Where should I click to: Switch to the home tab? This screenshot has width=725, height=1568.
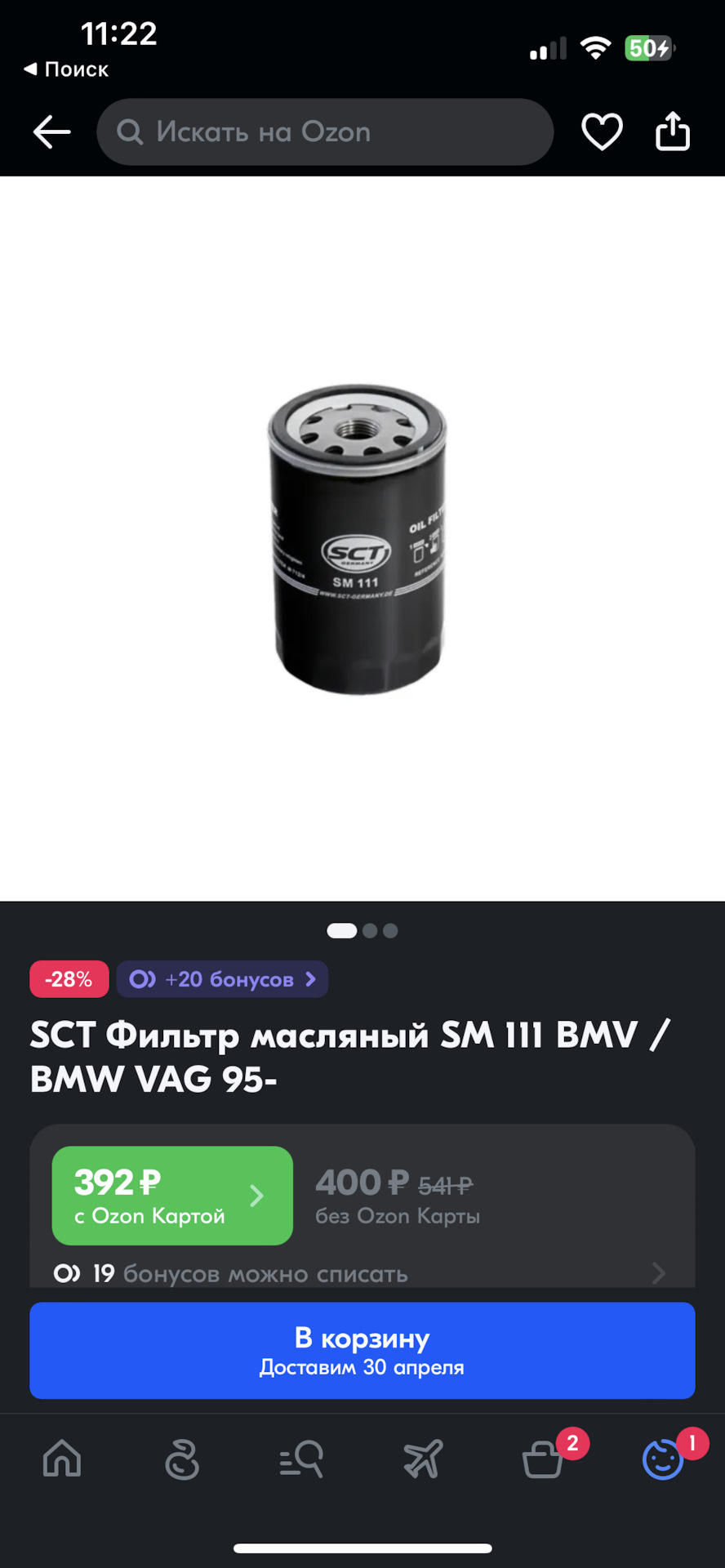pos(62,1459)
